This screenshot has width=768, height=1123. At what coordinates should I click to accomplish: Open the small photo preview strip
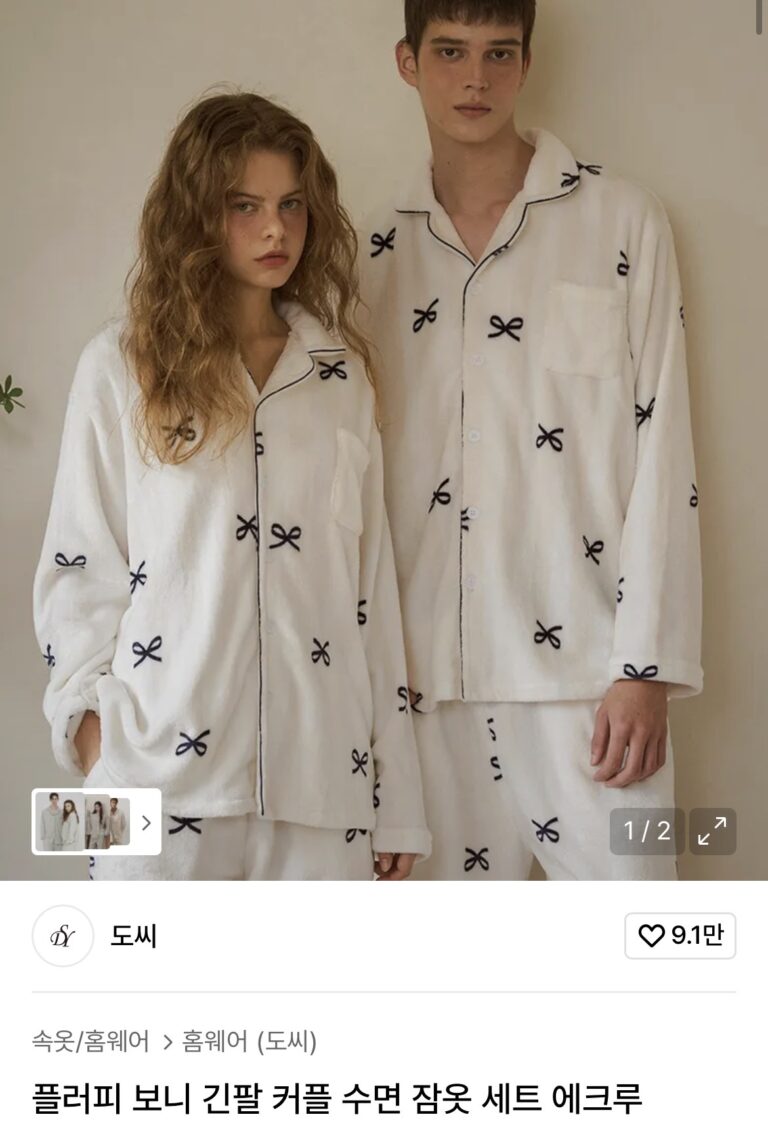click(96, 822)
